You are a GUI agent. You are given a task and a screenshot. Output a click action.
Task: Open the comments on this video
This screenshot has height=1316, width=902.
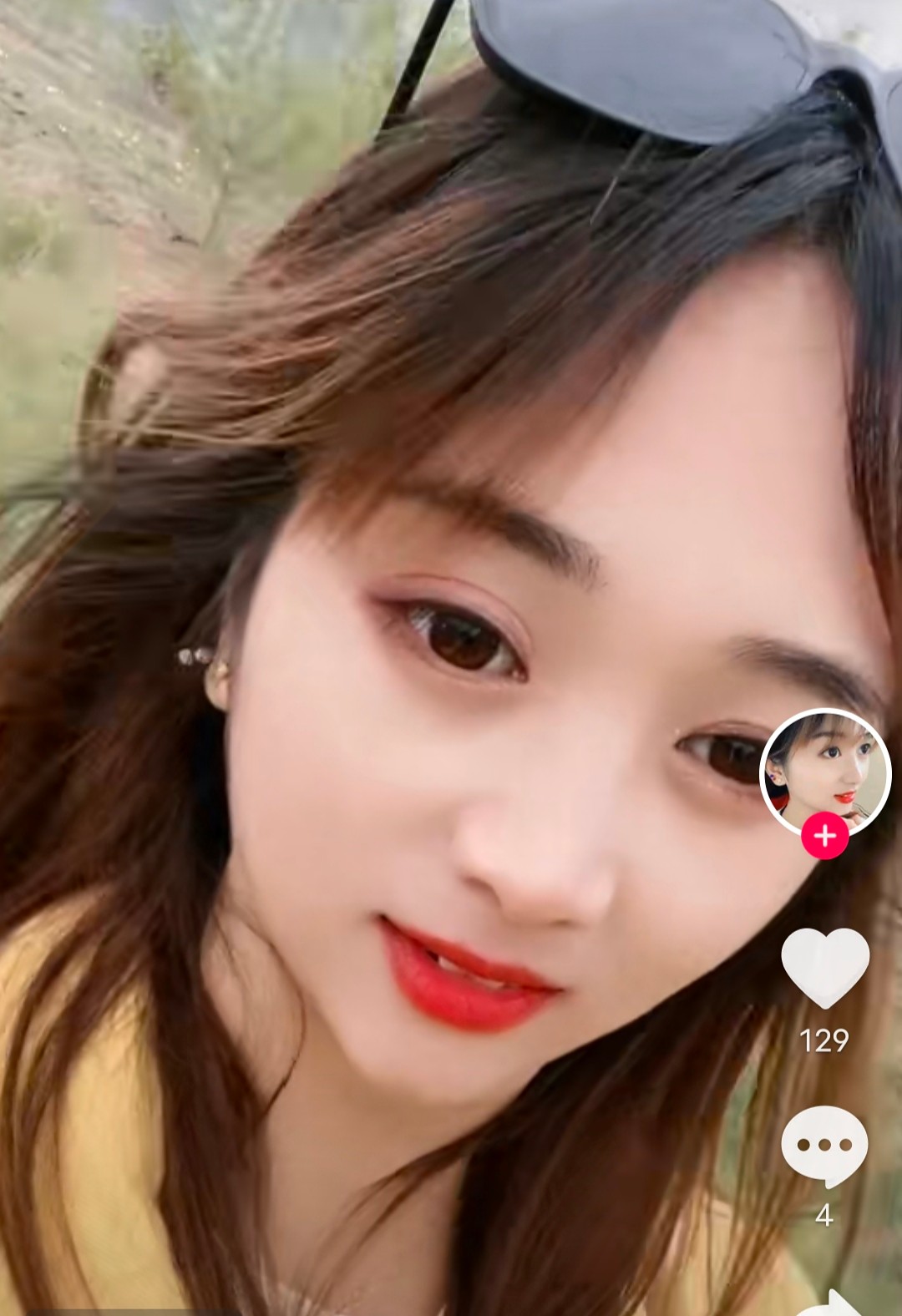[x=824, y=1146]
